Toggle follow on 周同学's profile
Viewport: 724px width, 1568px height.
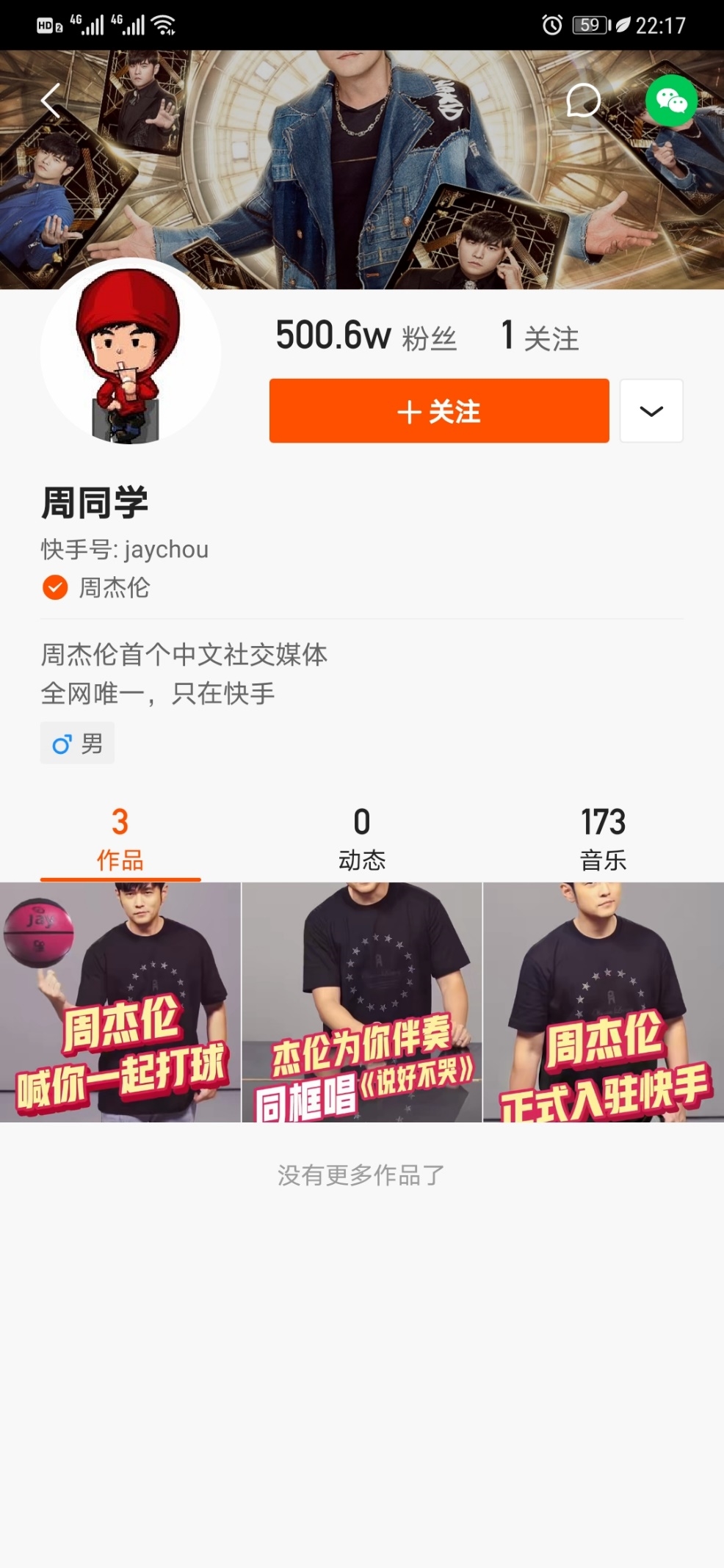click(438, 411)
